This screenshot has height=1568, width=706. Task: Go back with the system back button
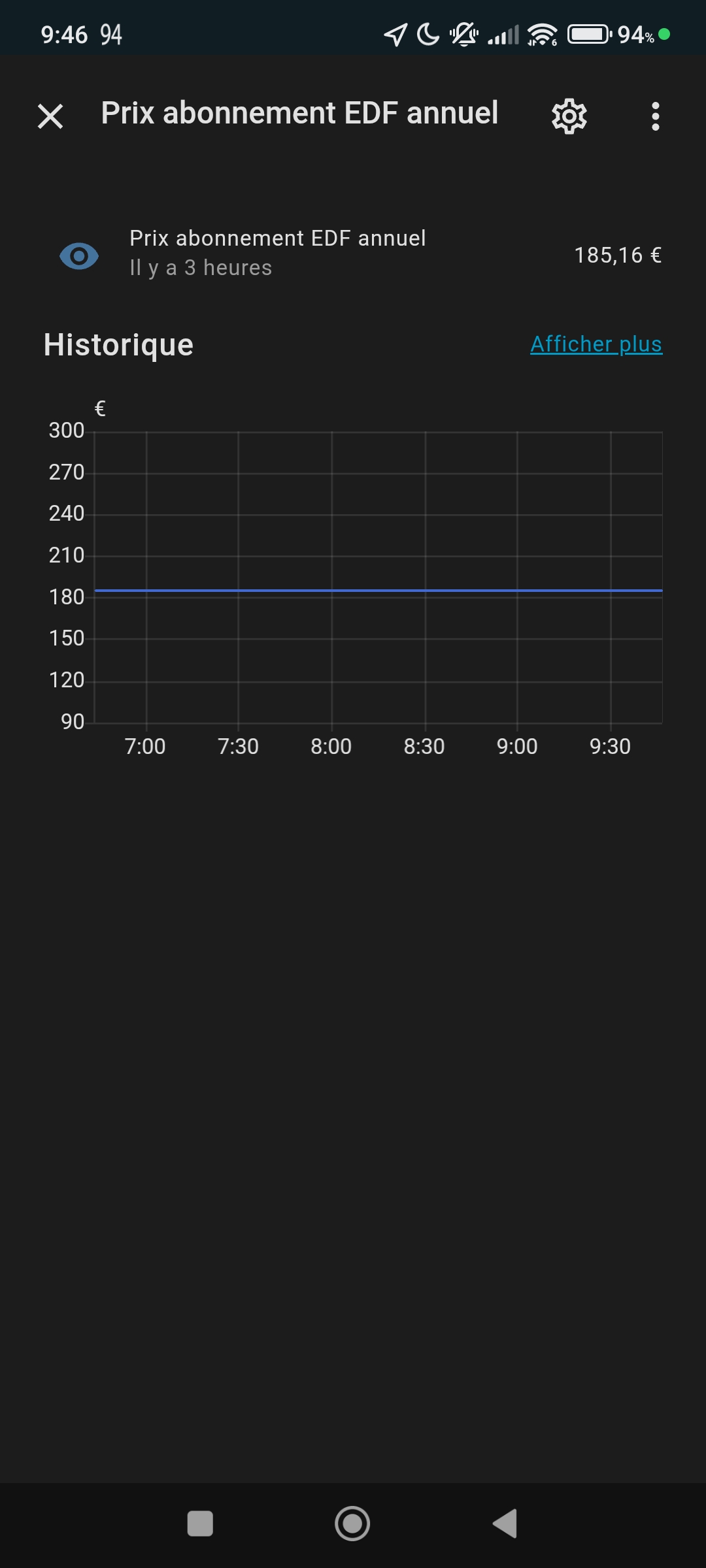click(505, 1524)
